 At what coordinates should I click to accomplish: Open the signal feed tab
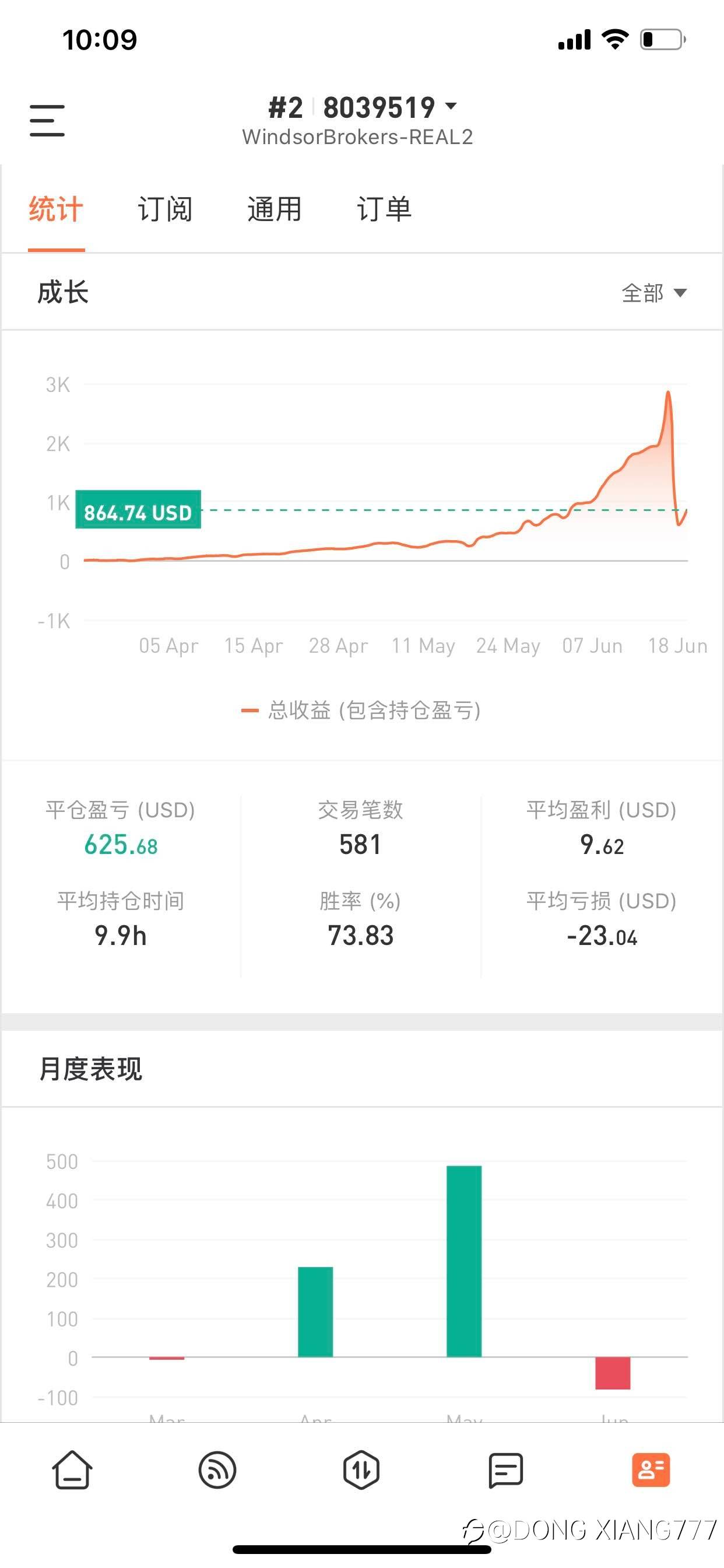[x=217, y=1470]
